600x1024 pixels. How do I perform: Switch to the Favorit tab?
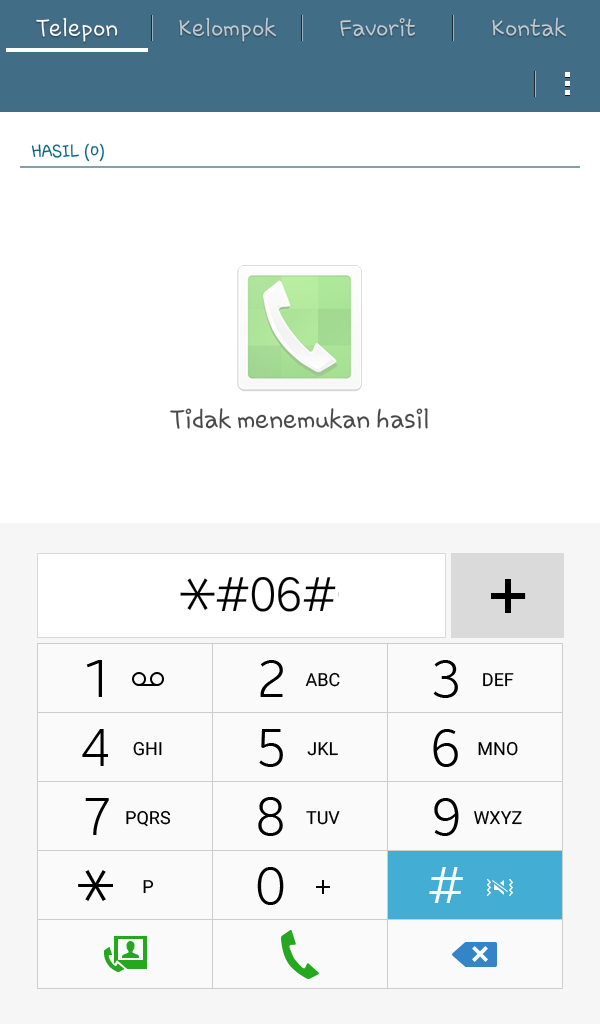pyautogui.click(x=377, y=28)
